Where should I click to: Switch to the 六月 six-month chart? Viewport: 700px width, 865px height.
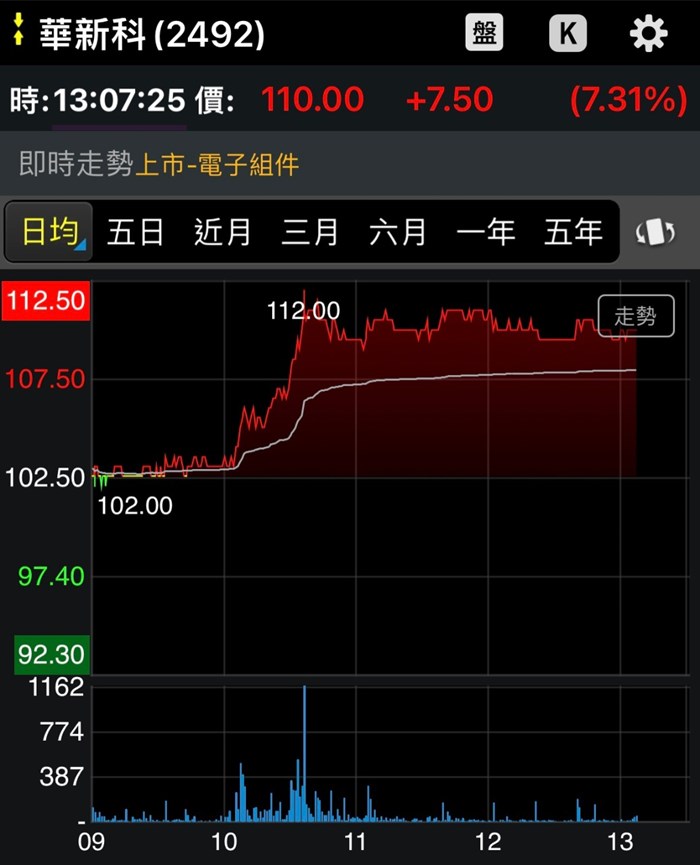tap(398, 233)
